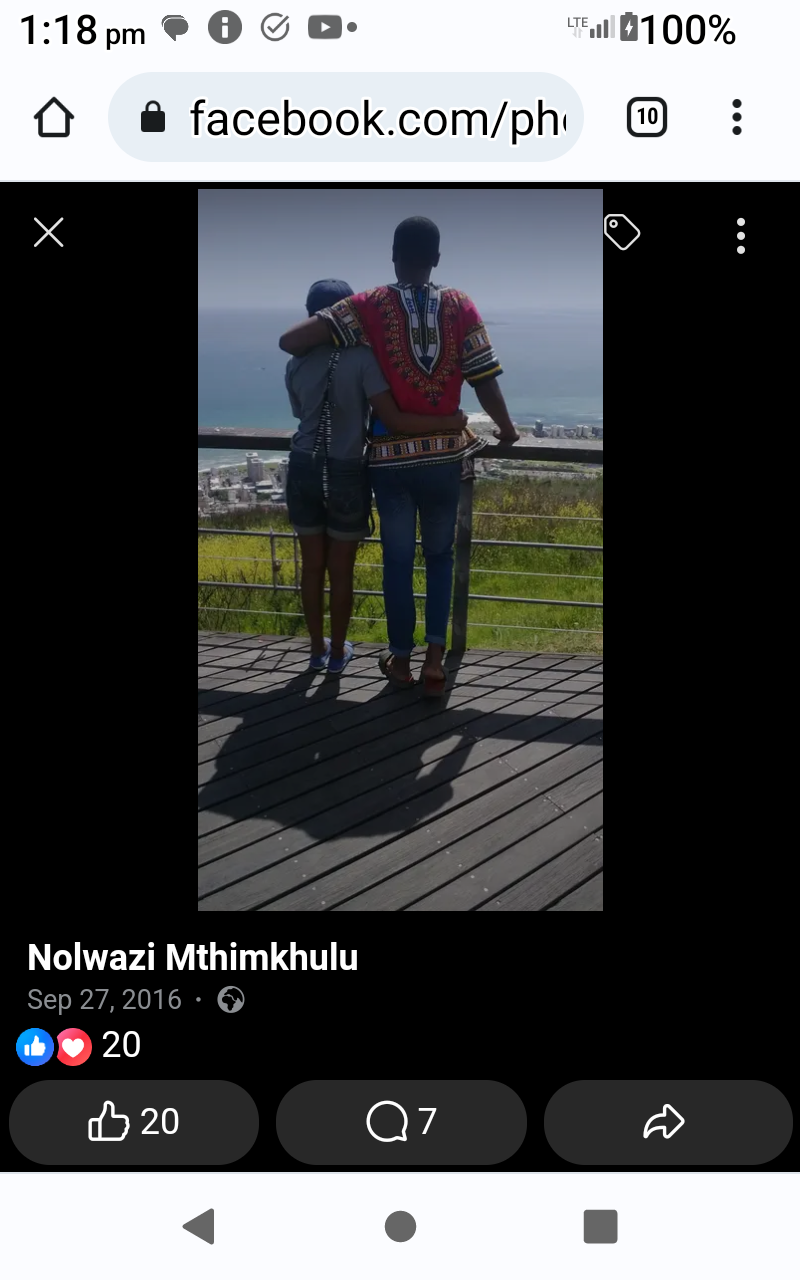
Task: Close the photo viewer
Action: [x=48, y=233]
